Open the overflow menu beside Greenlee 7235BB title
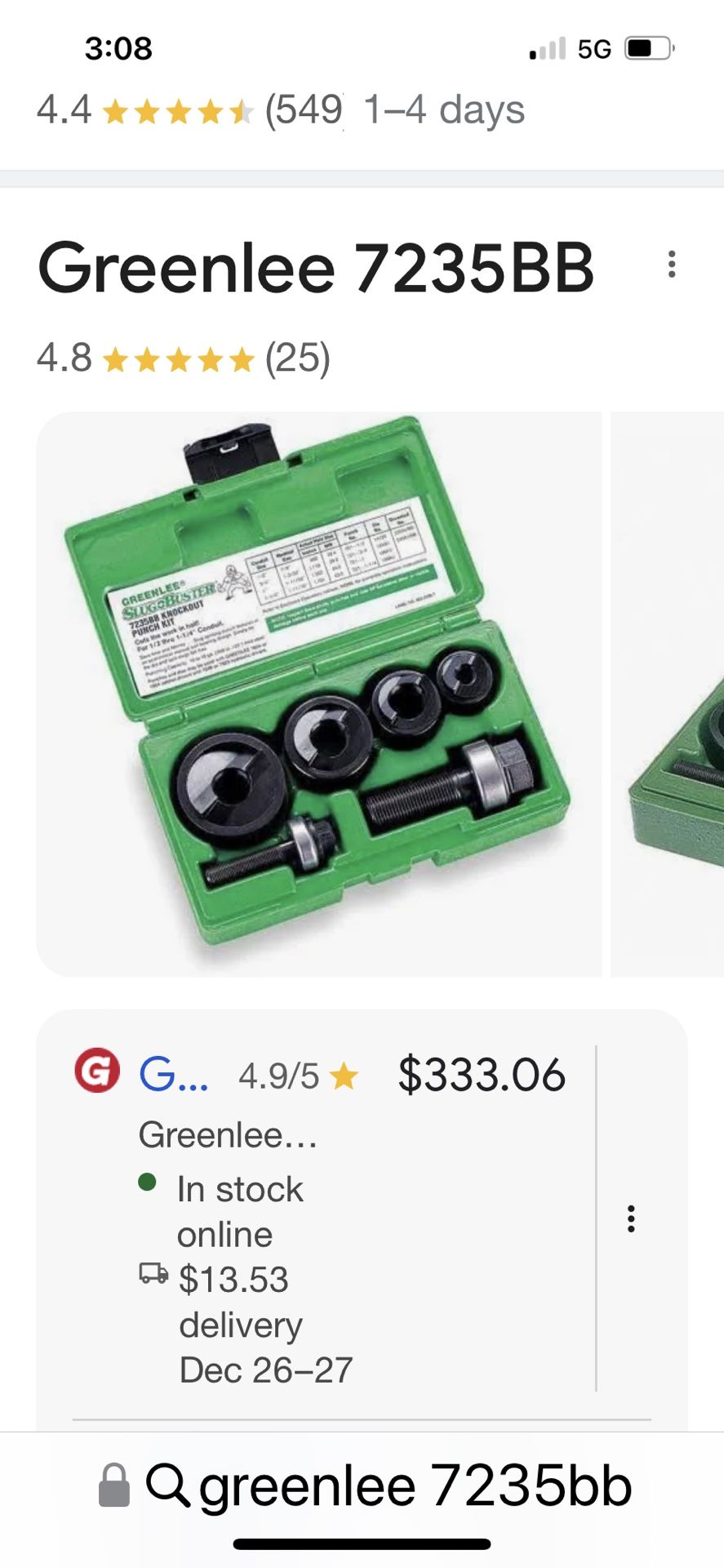 pyautogui.click(x=671, y=265)
